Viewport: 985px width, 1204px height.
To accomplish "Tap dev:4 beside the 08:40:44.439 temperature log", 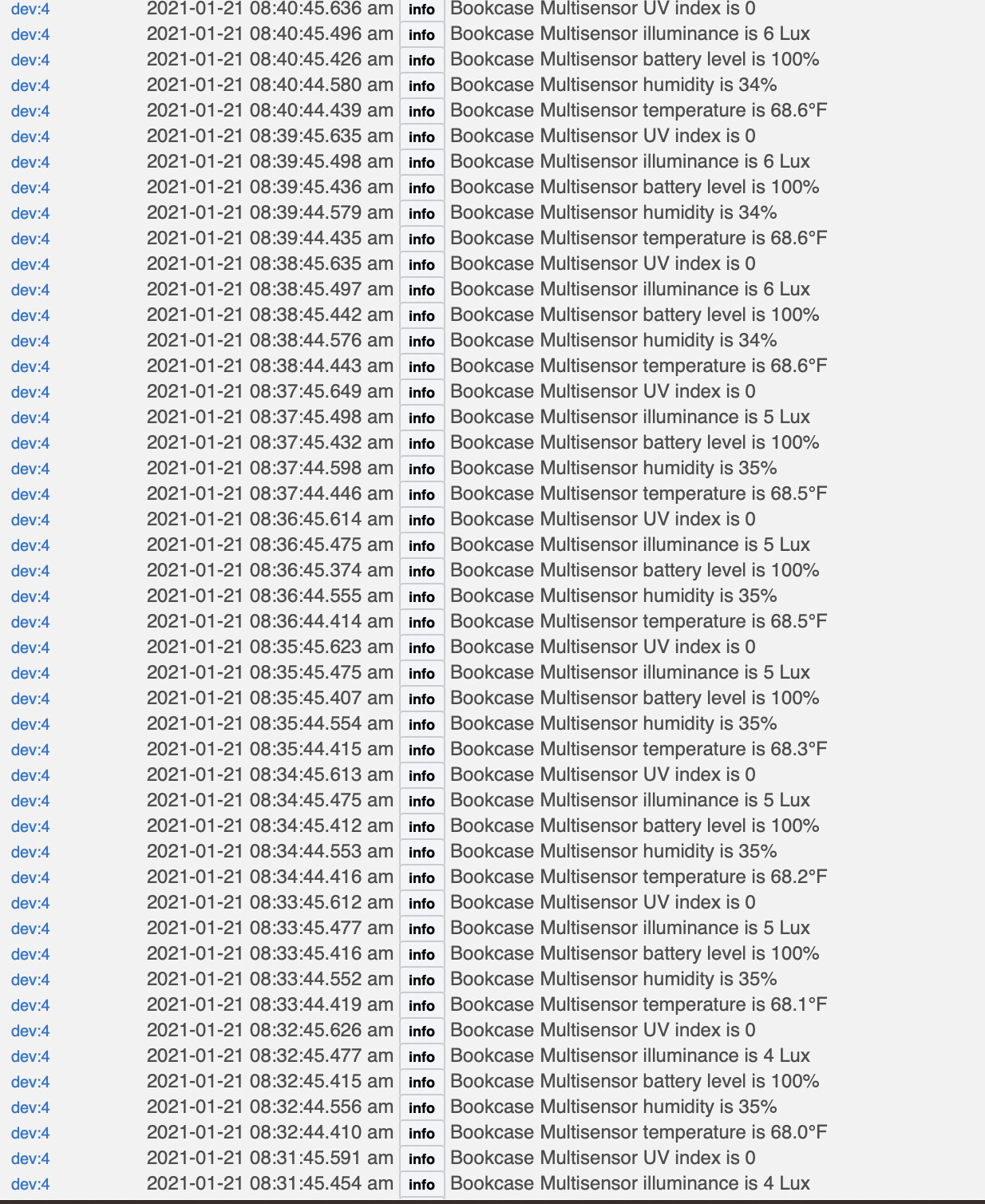I will pyautogui.click(x=30, y=111).
